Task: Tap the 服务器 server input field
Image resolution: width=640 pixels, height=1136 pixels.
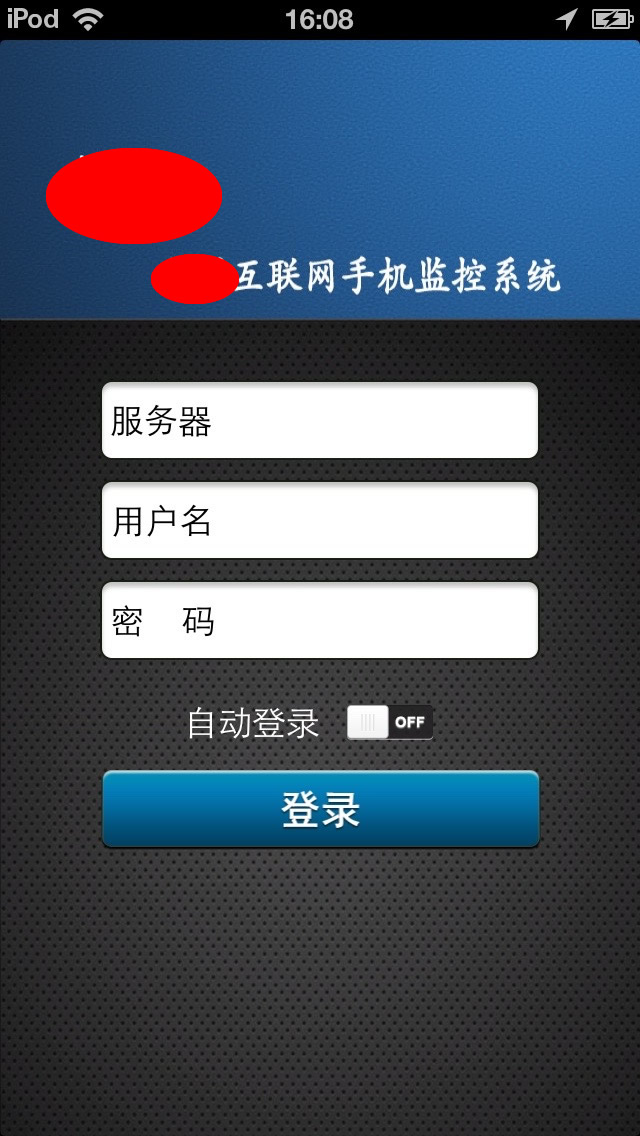Action: click(320, 420)
